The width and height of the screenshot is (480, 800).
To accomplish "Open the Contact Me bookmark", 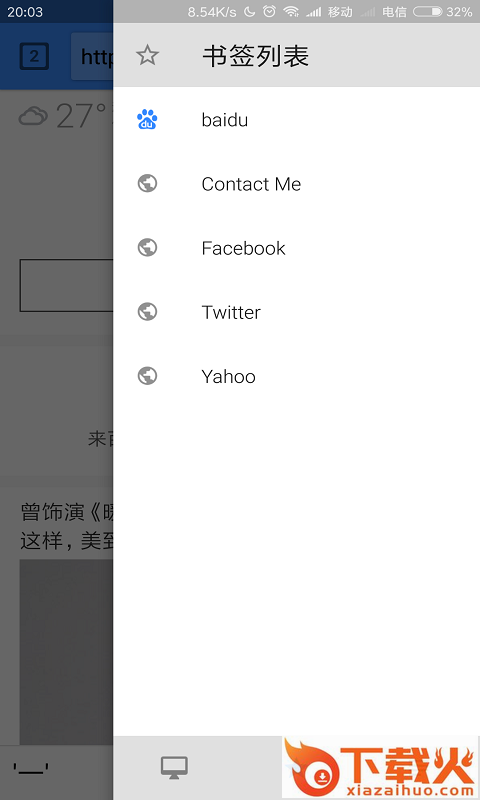I will [x=296, y=184].
